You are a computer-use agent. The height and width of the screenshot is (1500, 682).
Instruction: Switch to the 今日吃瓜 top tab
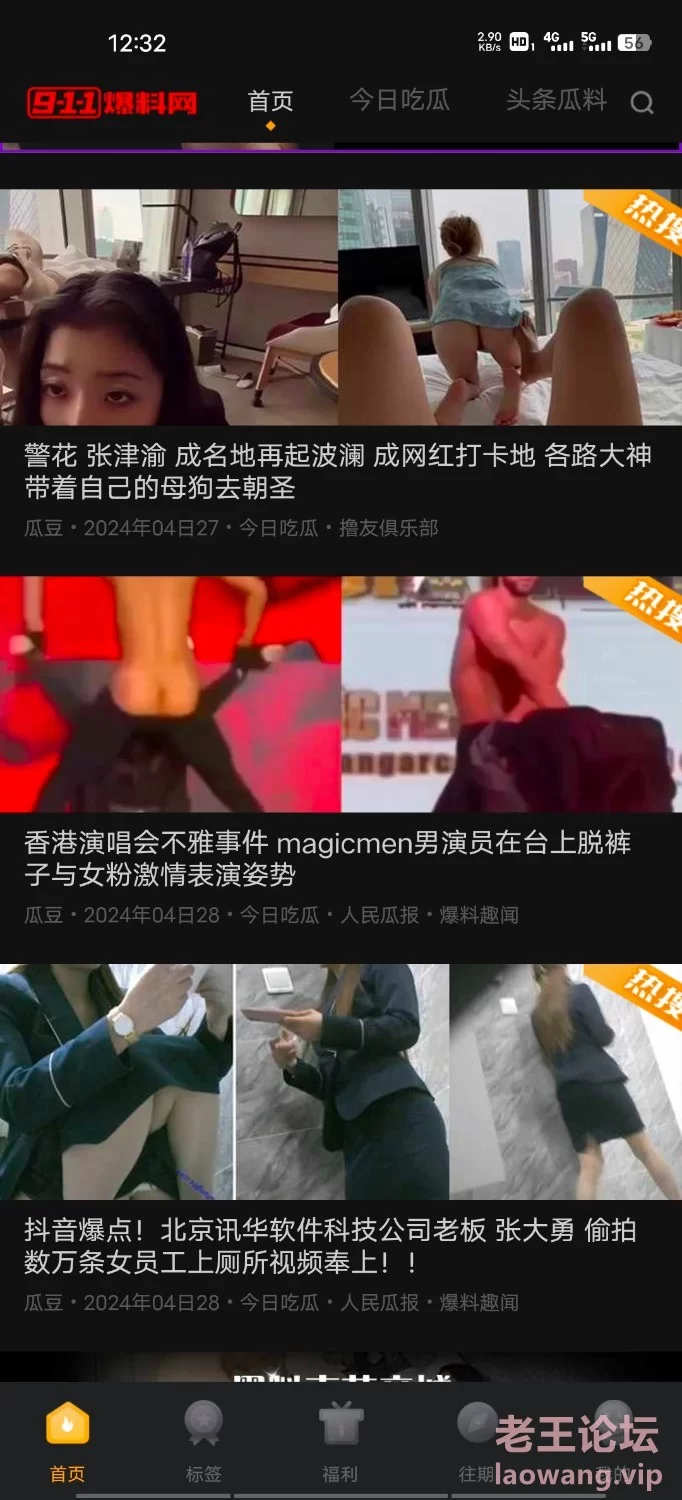399,100
